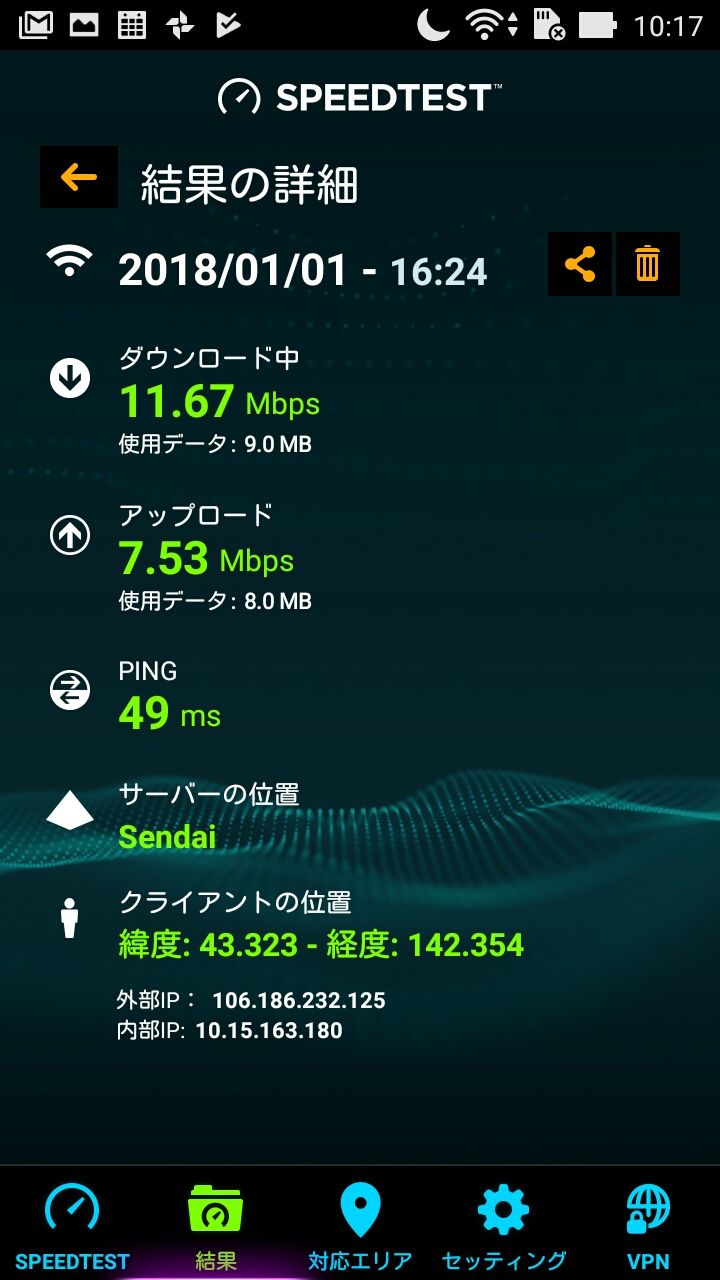This screenshot has height=1280, width=720.
Task: Switch to the VPN tab
Action: [648, 1226]
